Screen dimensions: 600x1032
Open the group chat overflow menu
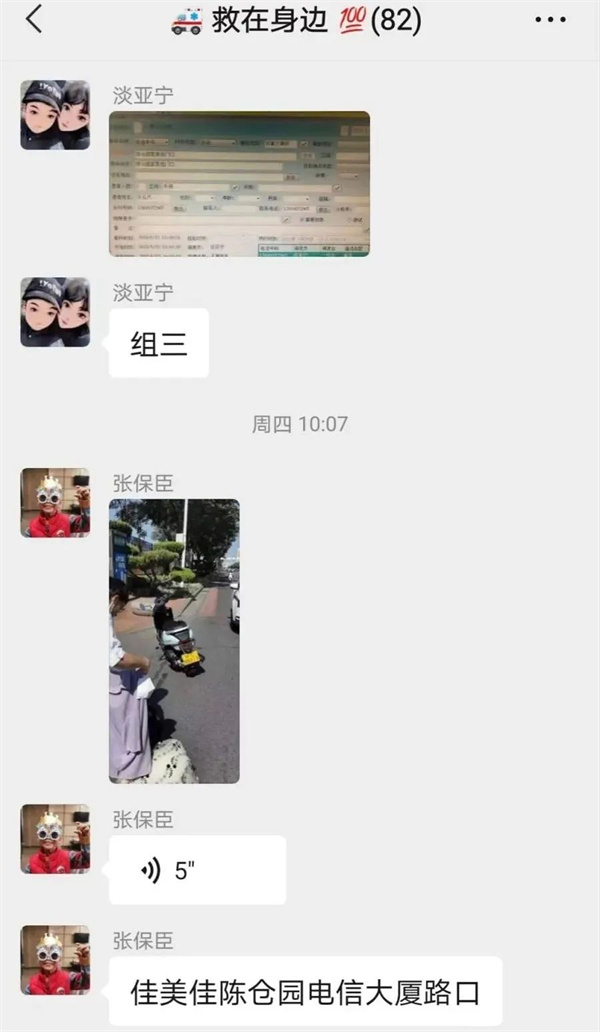pyautogui.click(x=551, y=20)
